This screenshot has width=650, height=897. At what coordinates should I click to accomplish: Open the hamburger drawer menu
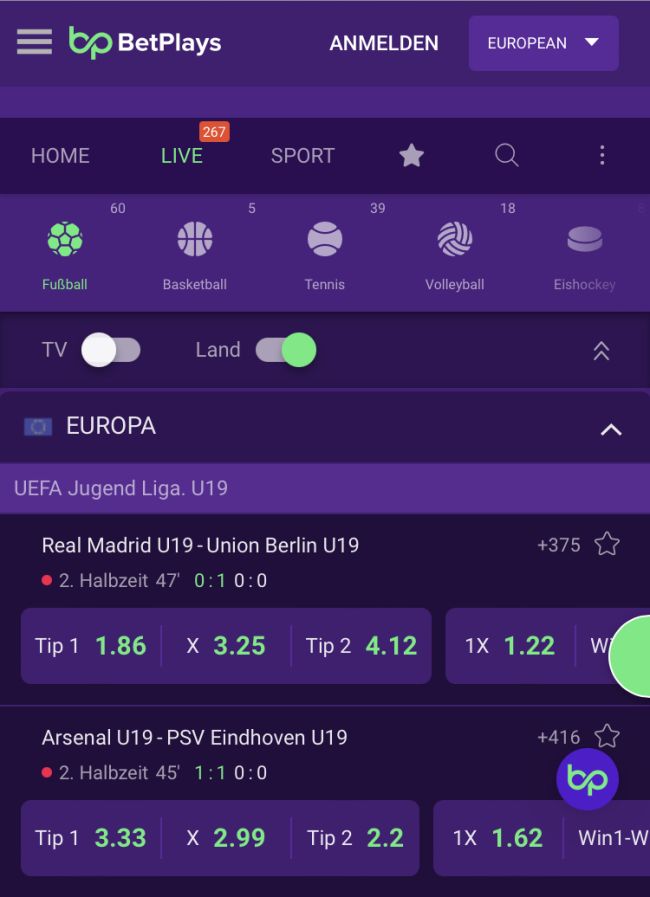point(34,42)
